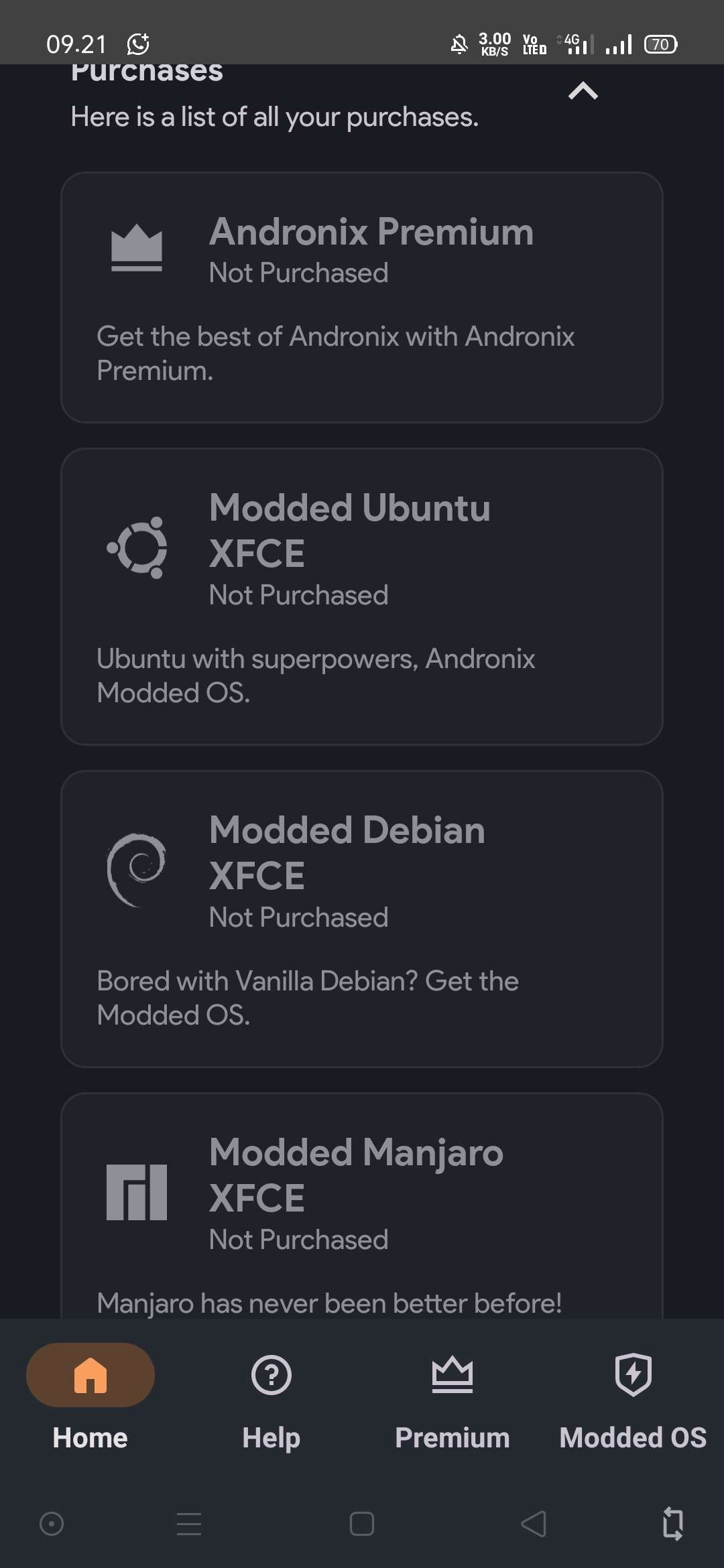This screenshot has height=1568, width=724.
Task: Tap the system home square button
Action: point(362,1524)
